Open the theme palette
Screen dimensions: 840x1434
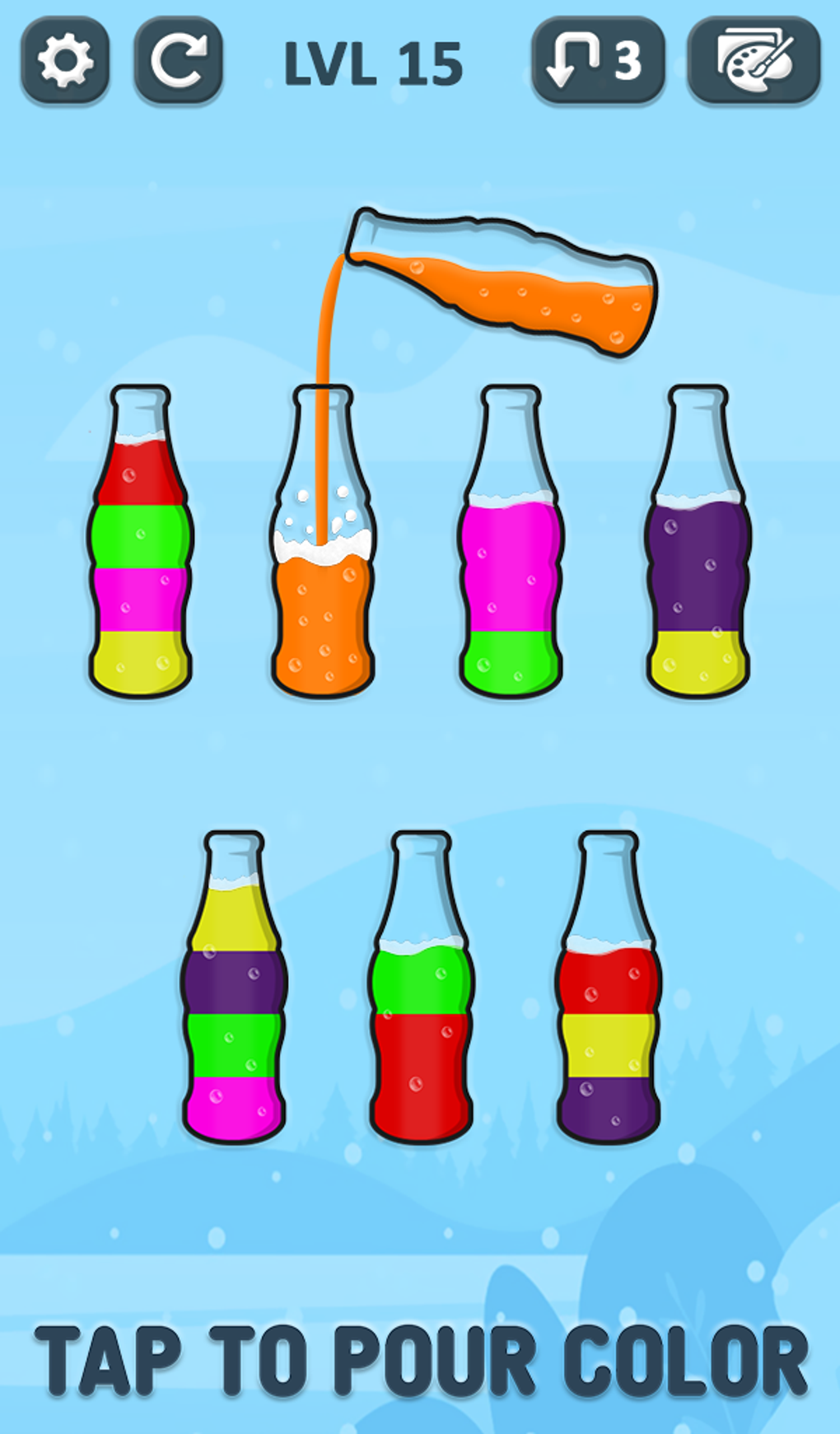tap(754, 61)
